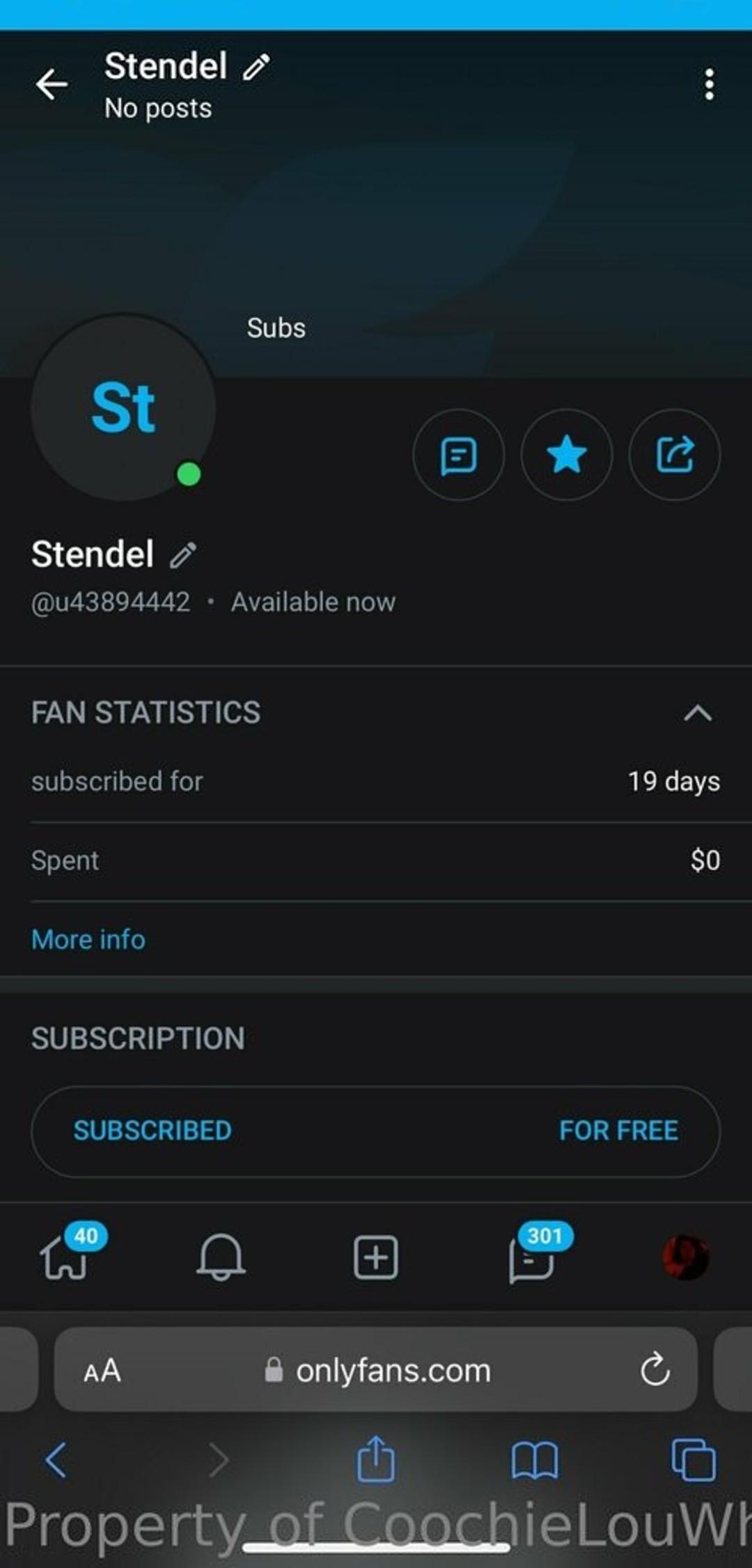Reload the onlyfans.com page

pos(655,1370)
